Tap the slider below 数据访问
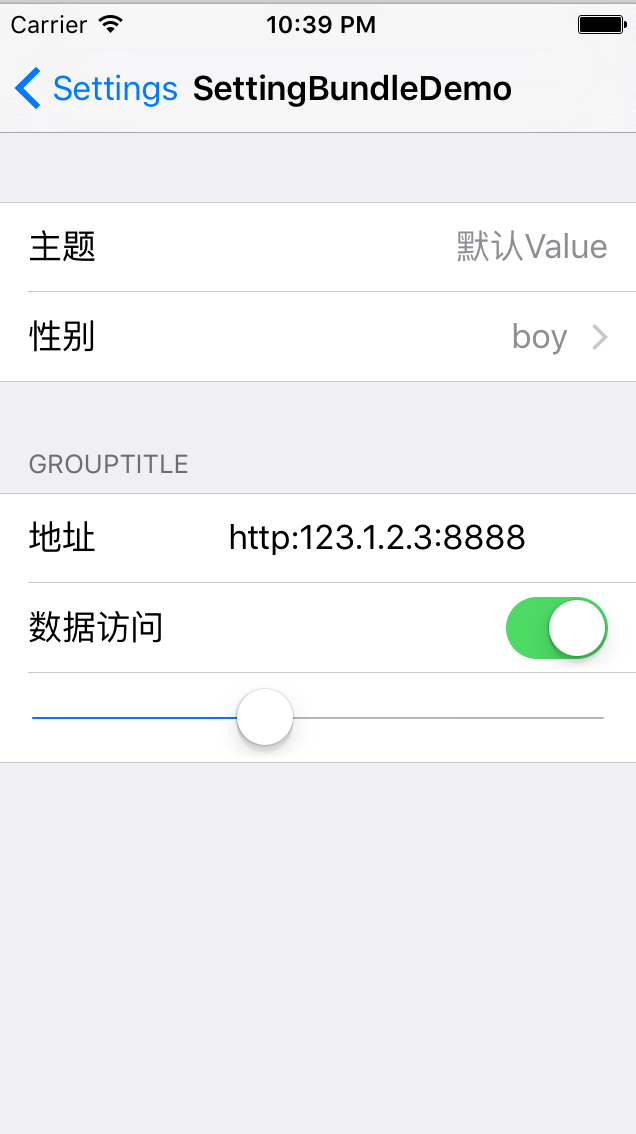 click(265, 718)
